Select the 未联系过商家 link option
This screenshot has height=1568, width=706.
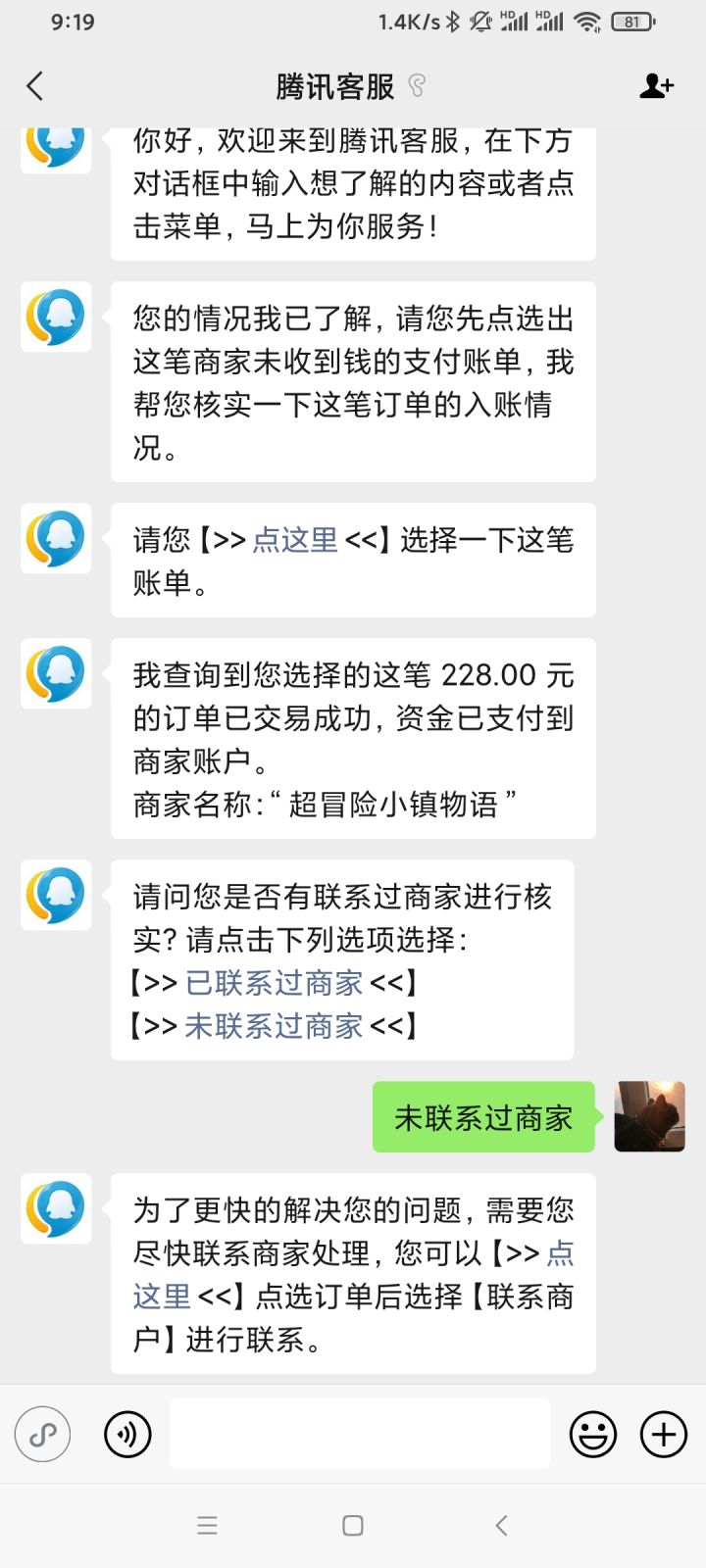275,1026
